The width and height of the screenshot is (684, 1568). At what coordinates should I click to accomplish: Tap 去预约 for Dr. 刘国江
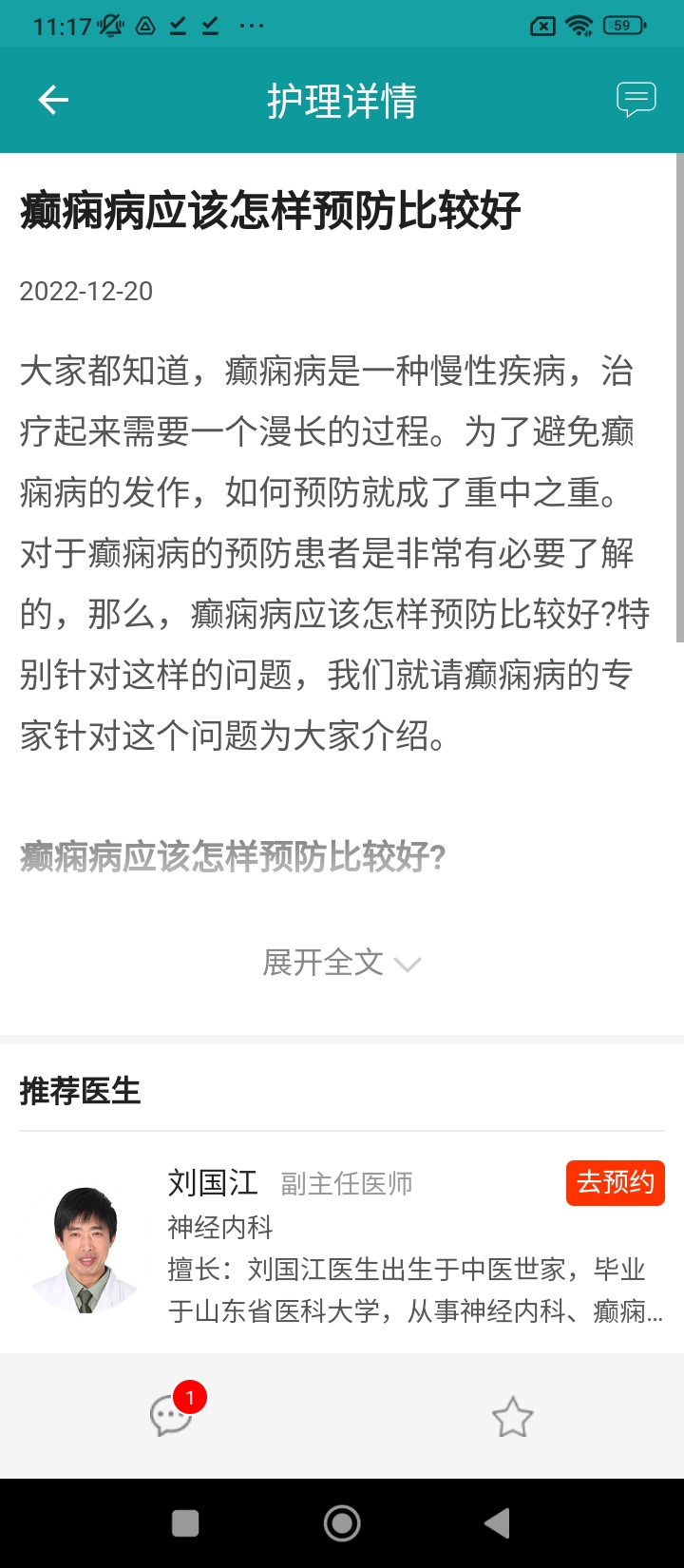[615, 1182]
